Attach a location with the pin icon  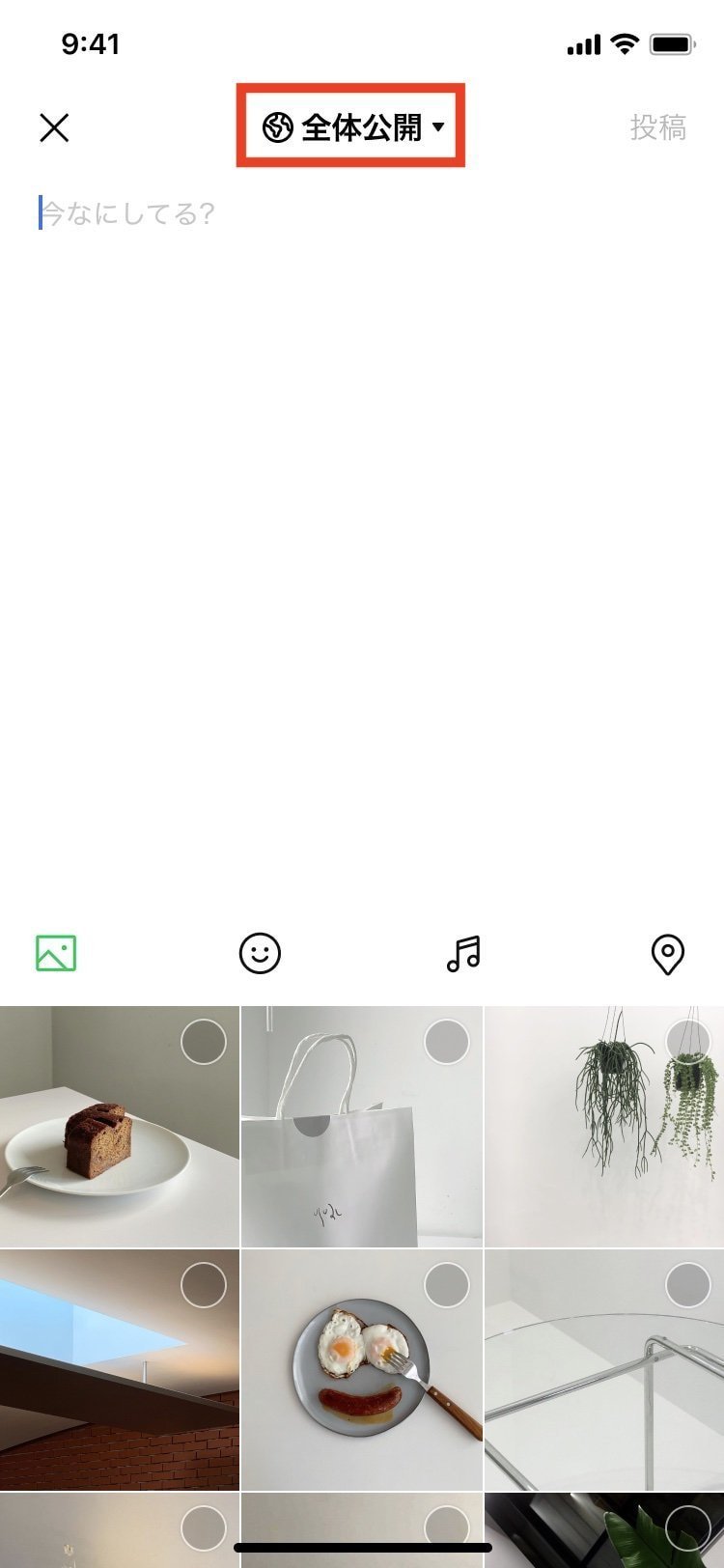point(668,953)
